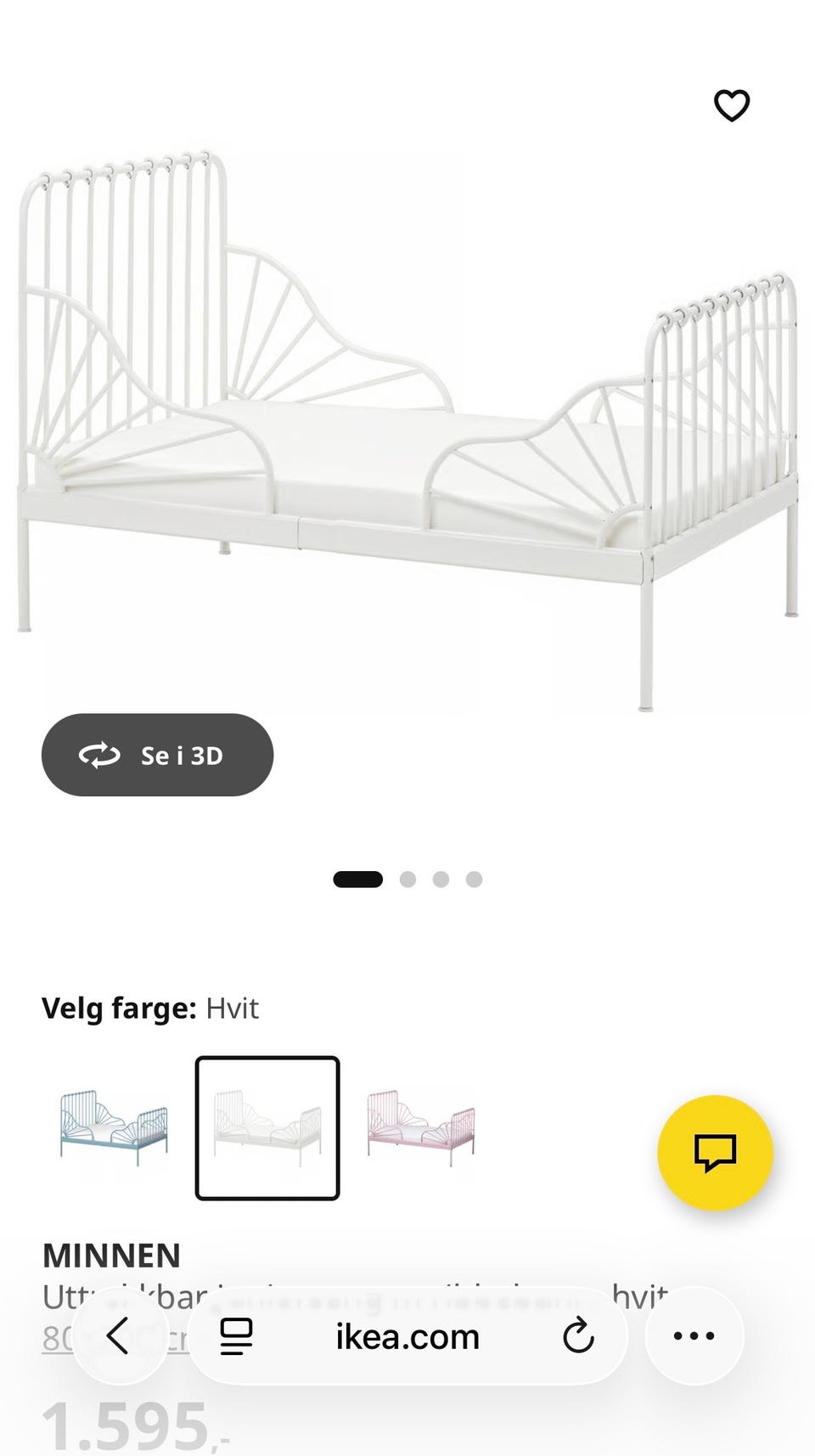Reload the ikea.com page

(x=578, y=1335)
